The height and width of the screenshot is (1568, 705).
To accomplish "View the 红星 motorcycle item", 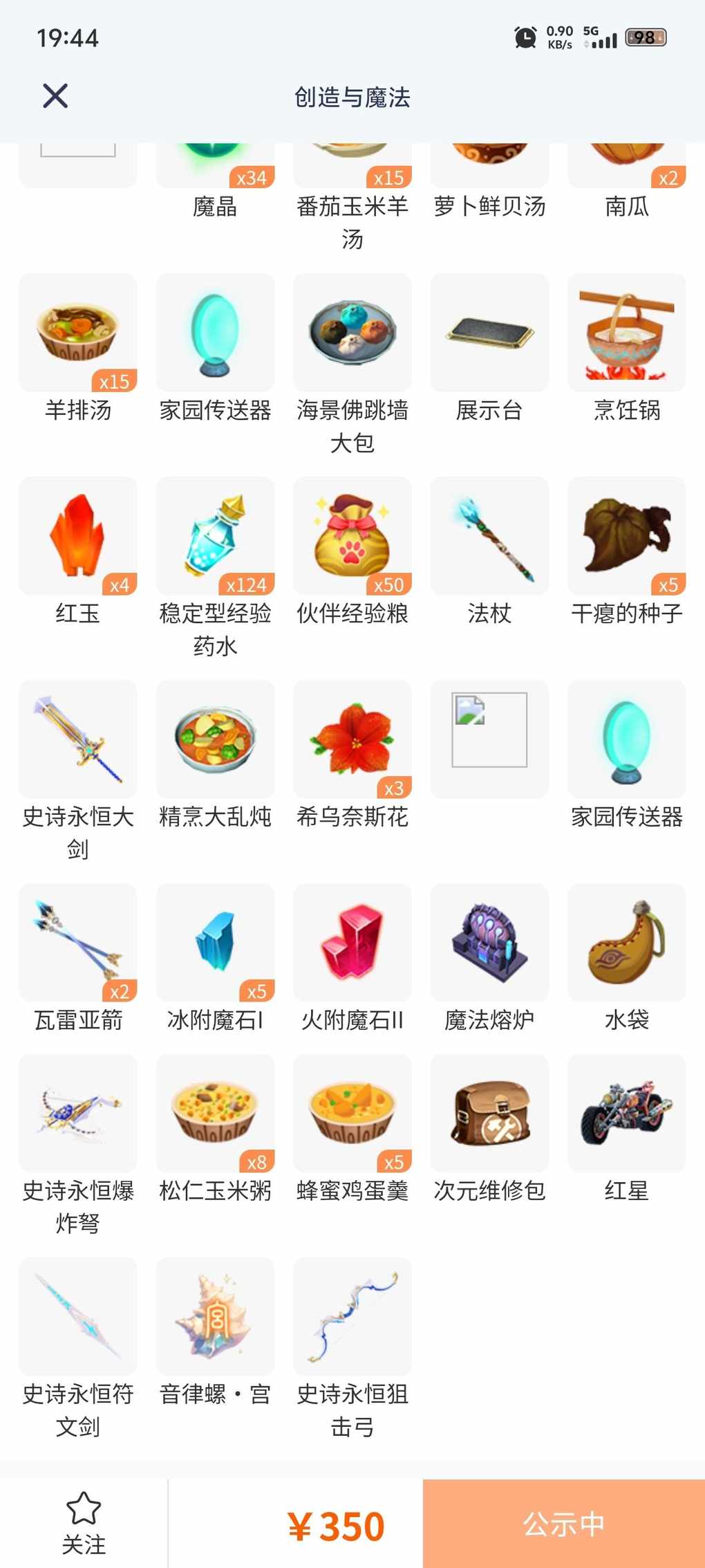I will [626, 1114].
